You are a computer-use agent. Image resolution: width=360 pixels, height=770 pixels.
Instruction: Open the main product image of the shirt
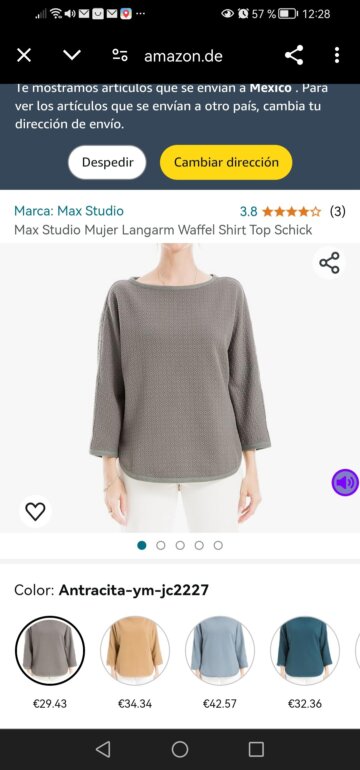click(x=180, y=388)
